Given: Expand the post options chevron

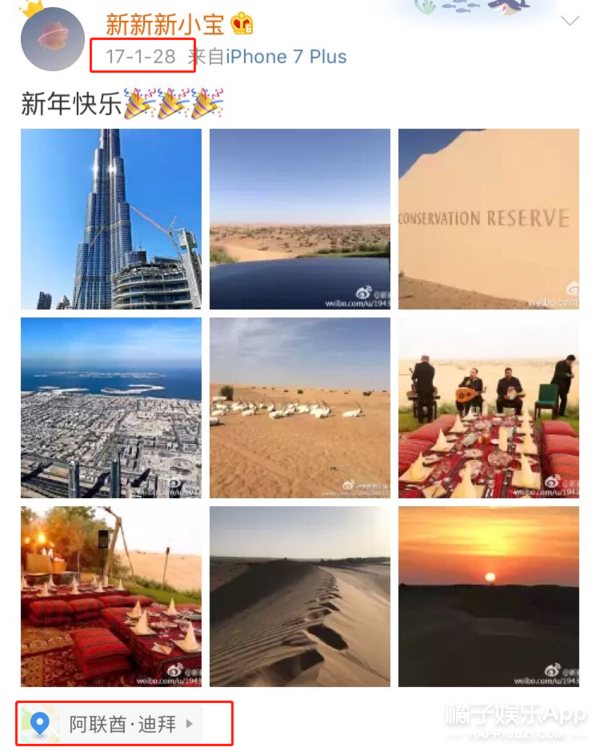Looking at the screenshot, I should click(570, 21).
